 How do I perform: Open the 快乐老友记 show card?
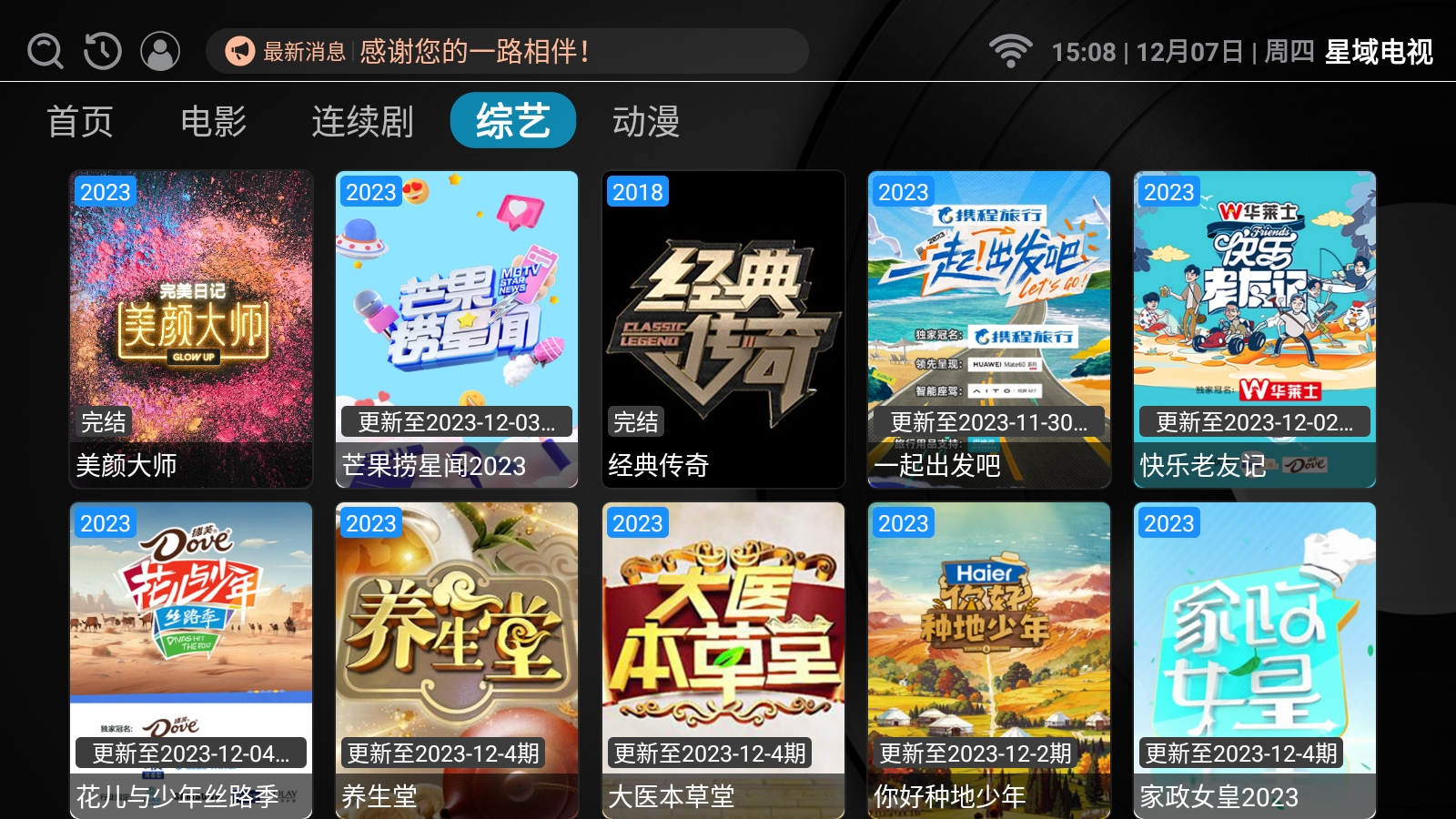[1255, 328]
